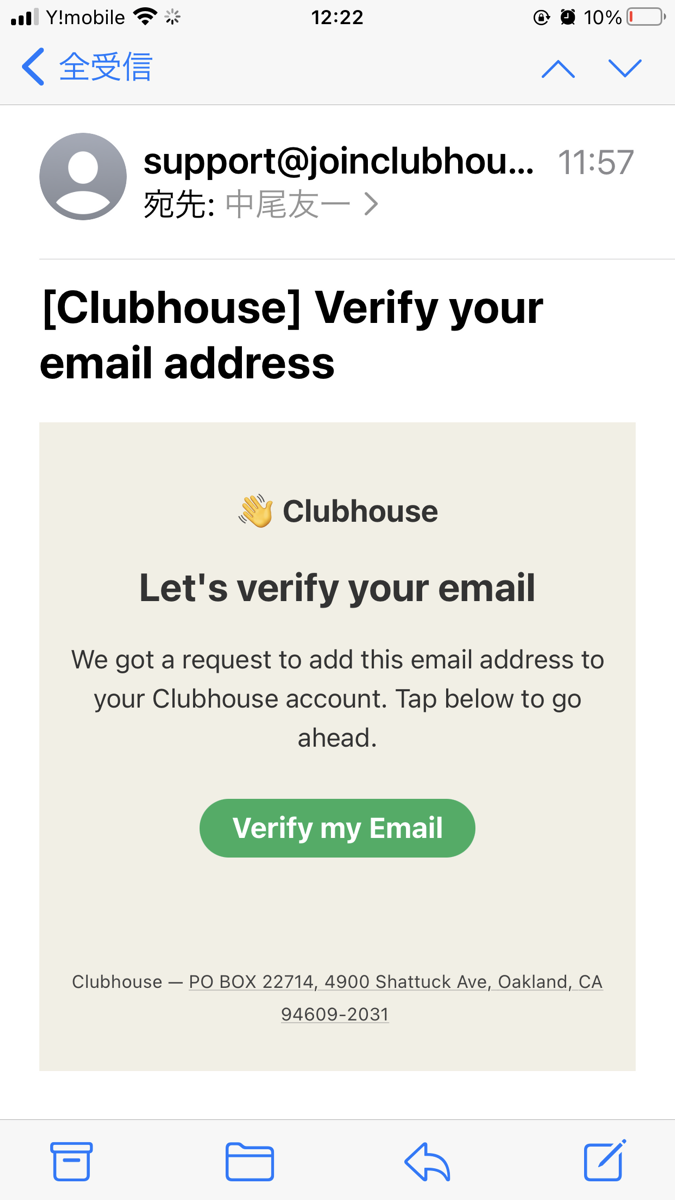This screenshot has width=675, height=1200.
Task: Go back to 全受信 inbox
Action: point(86,67)
